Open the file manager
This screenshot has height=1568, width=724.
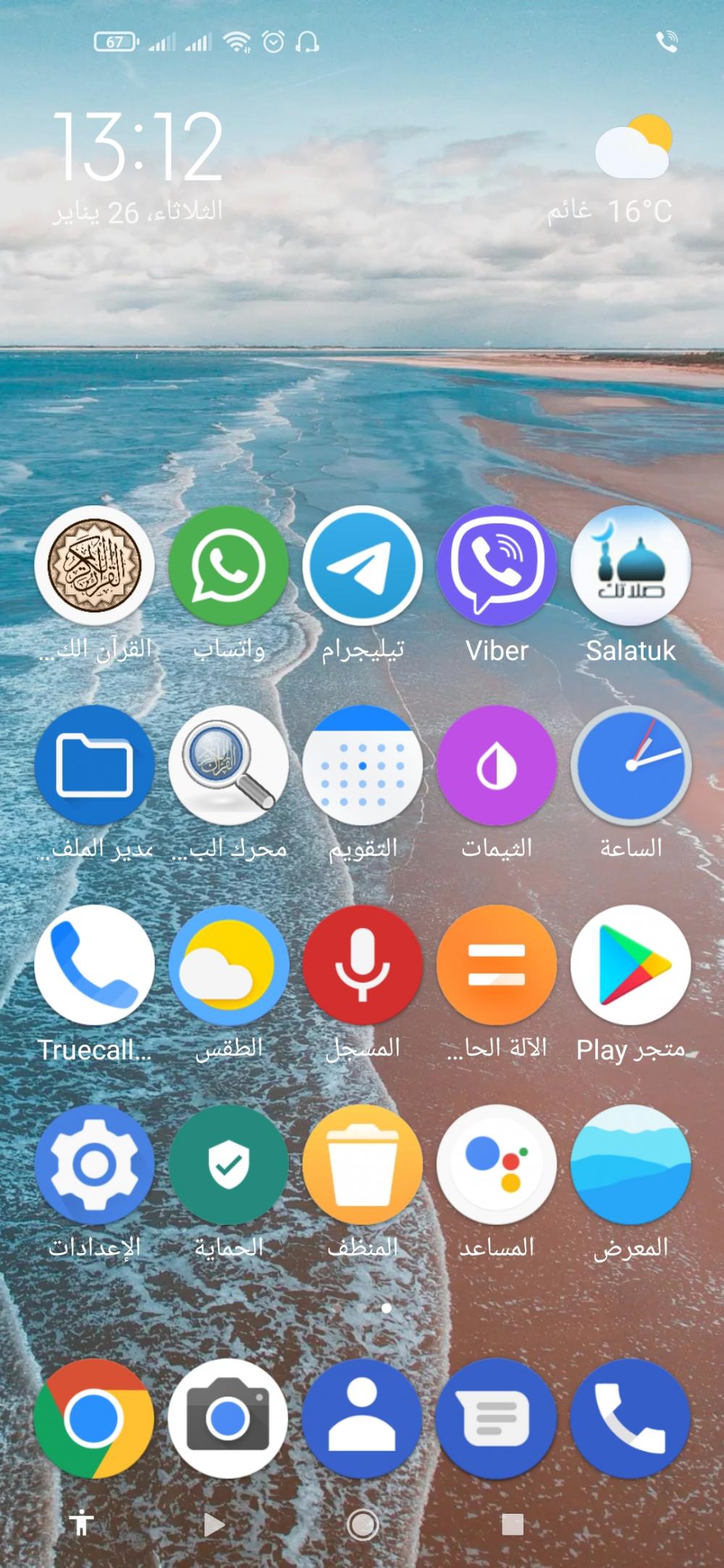94,765
